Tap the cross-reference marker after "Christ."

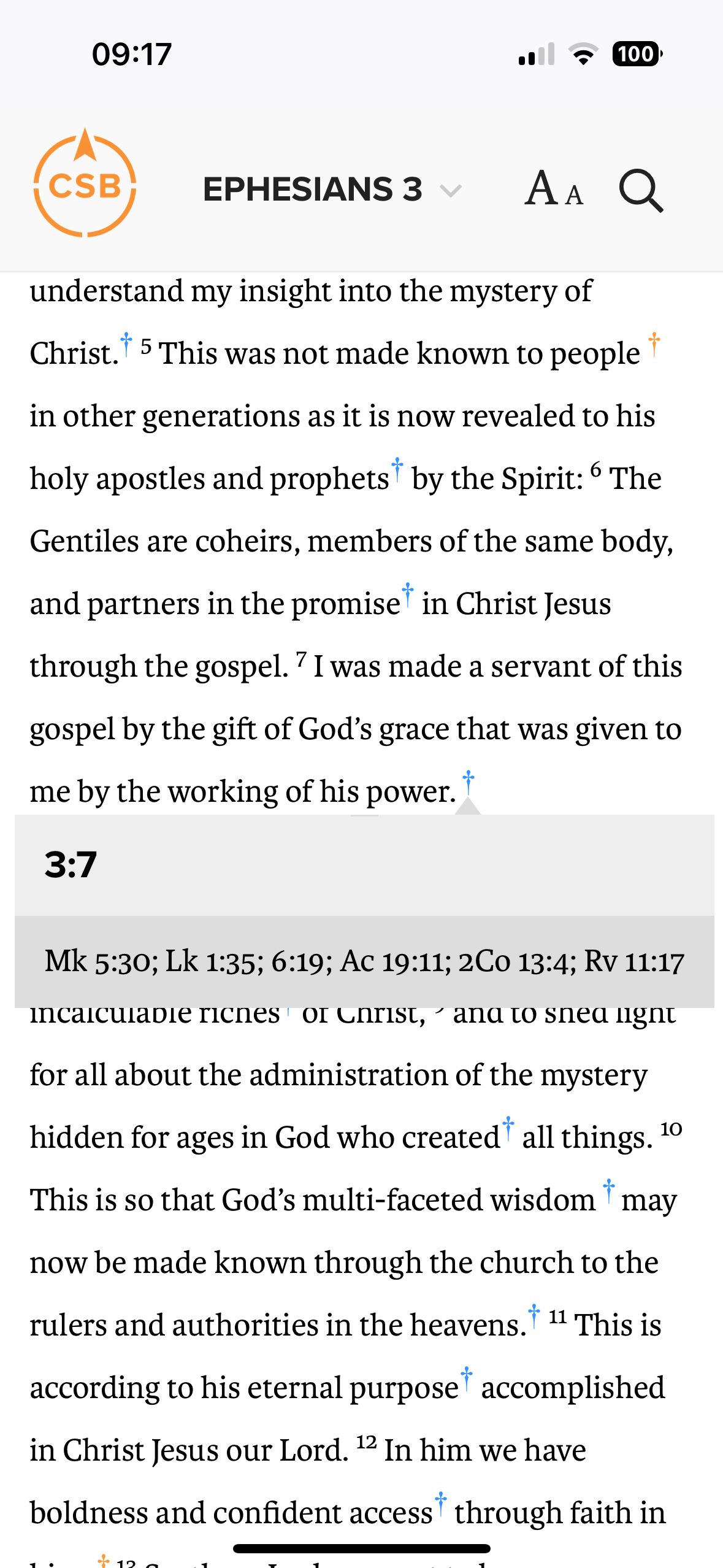126,344
